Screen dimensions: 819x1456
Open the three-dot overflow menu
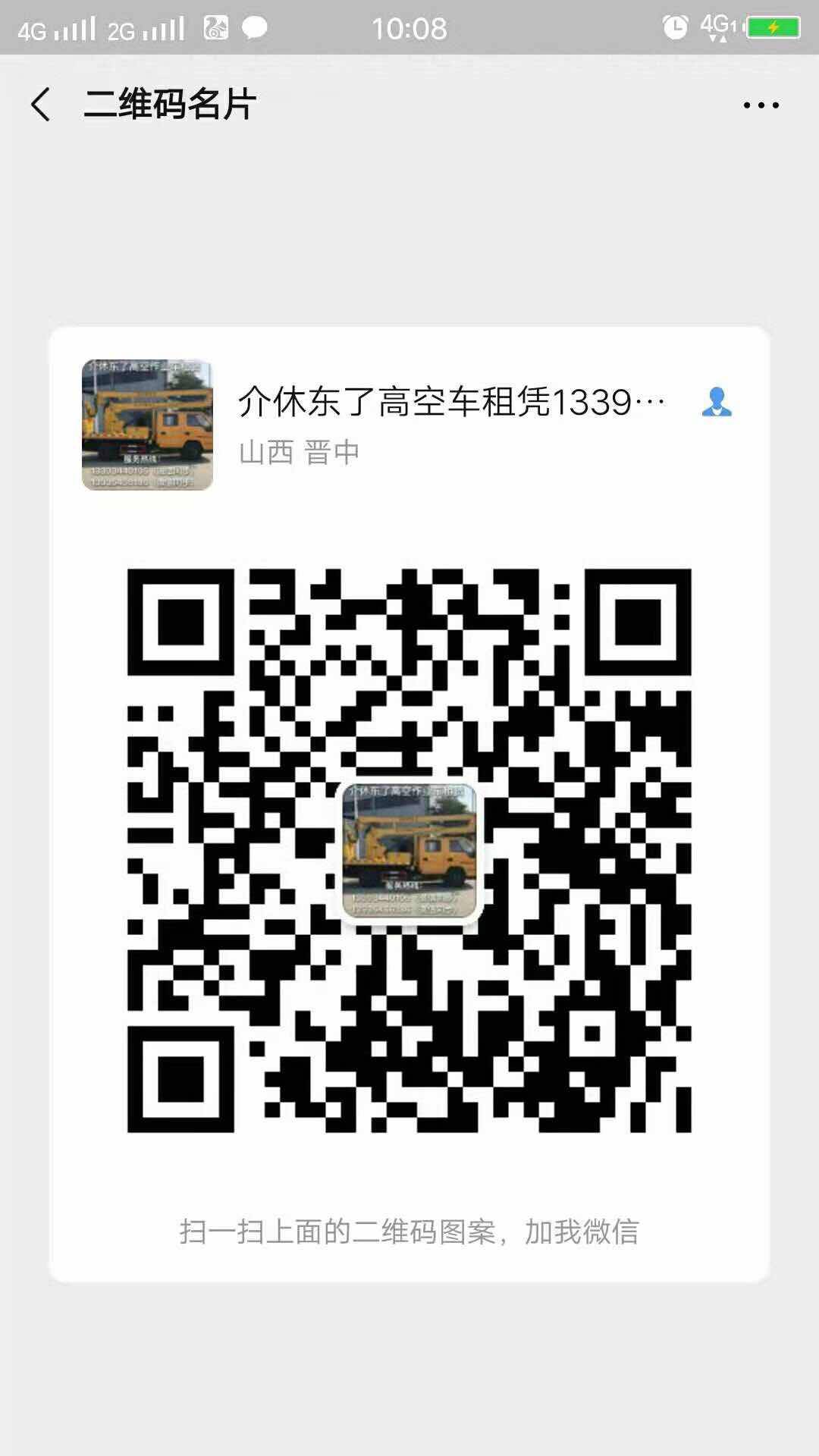[761, 105]
